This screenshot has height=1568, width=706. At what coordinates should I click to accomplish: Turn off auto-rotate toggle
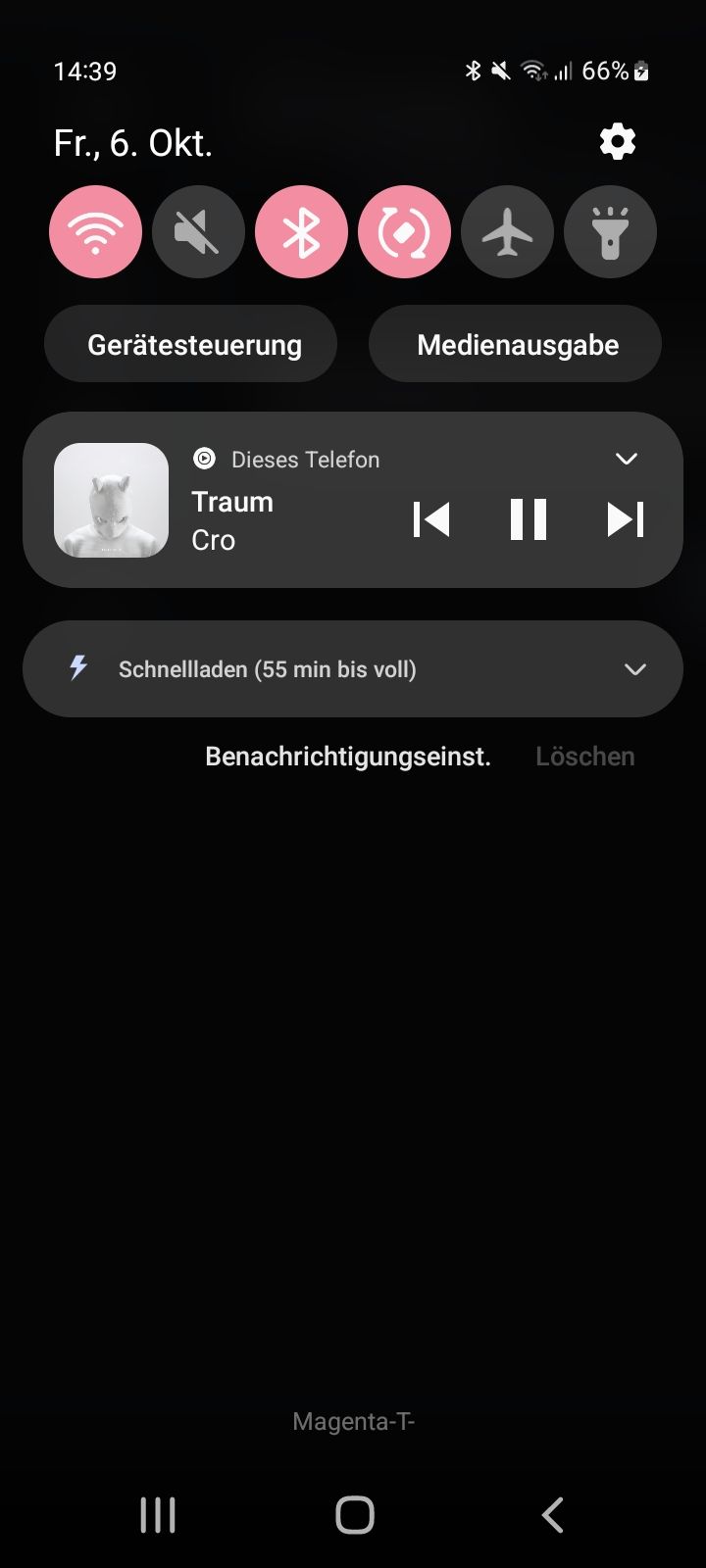[x=404, y=233]
